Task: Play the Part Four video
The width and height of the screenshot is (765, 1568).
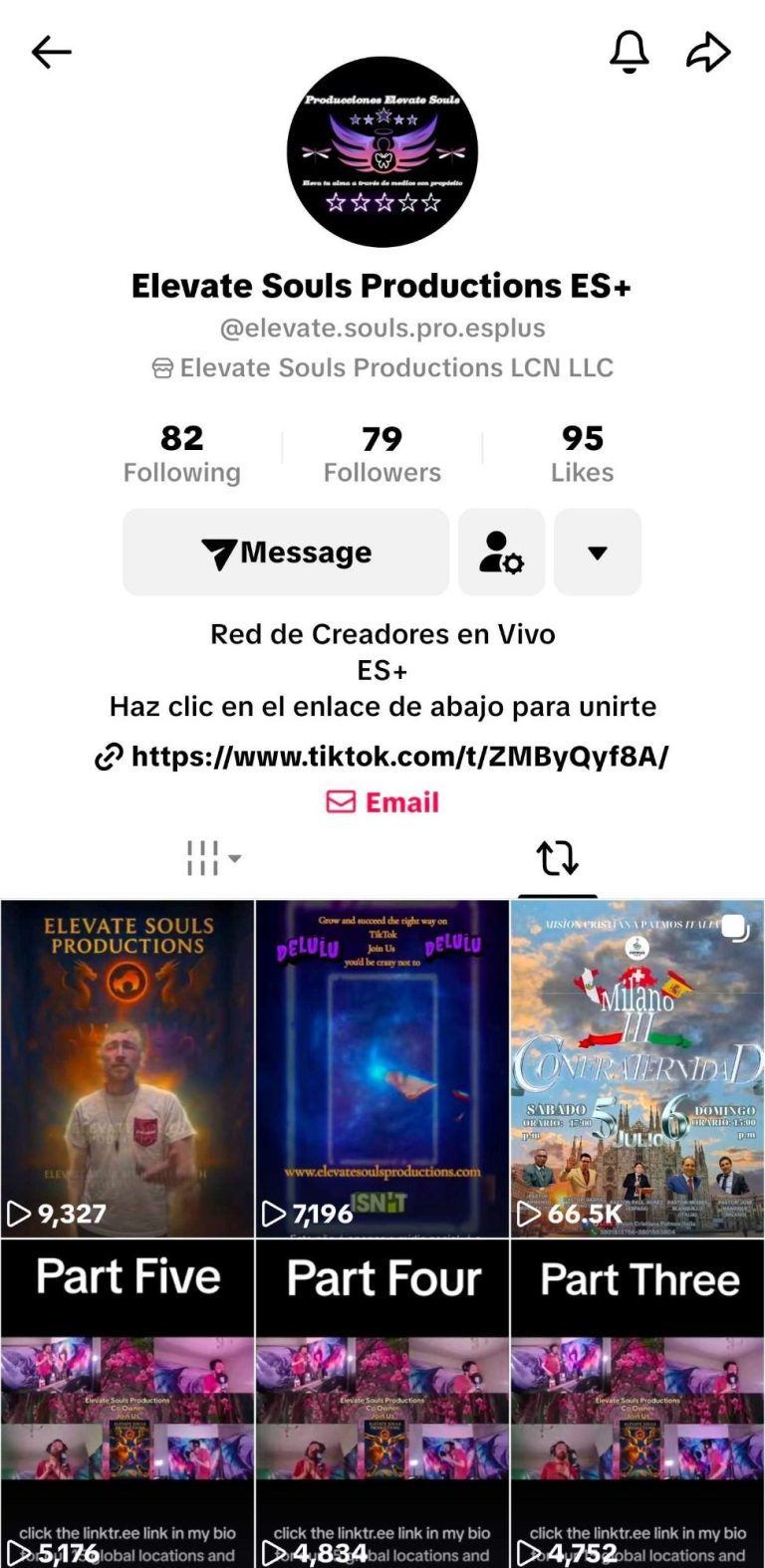Action: pos(382,1404)
